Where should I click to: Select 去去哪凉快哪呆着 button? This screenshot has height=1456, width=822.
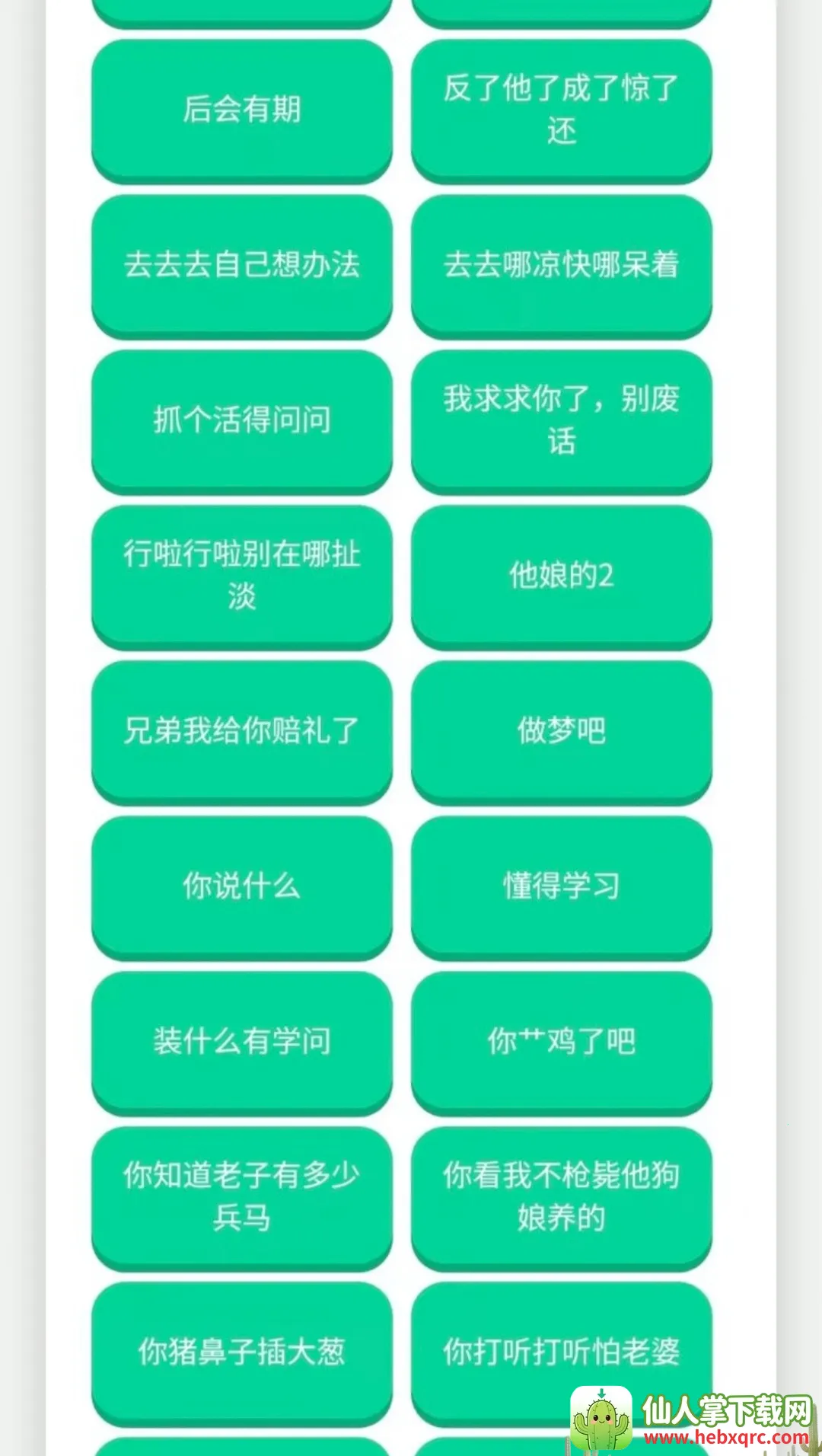562,264
